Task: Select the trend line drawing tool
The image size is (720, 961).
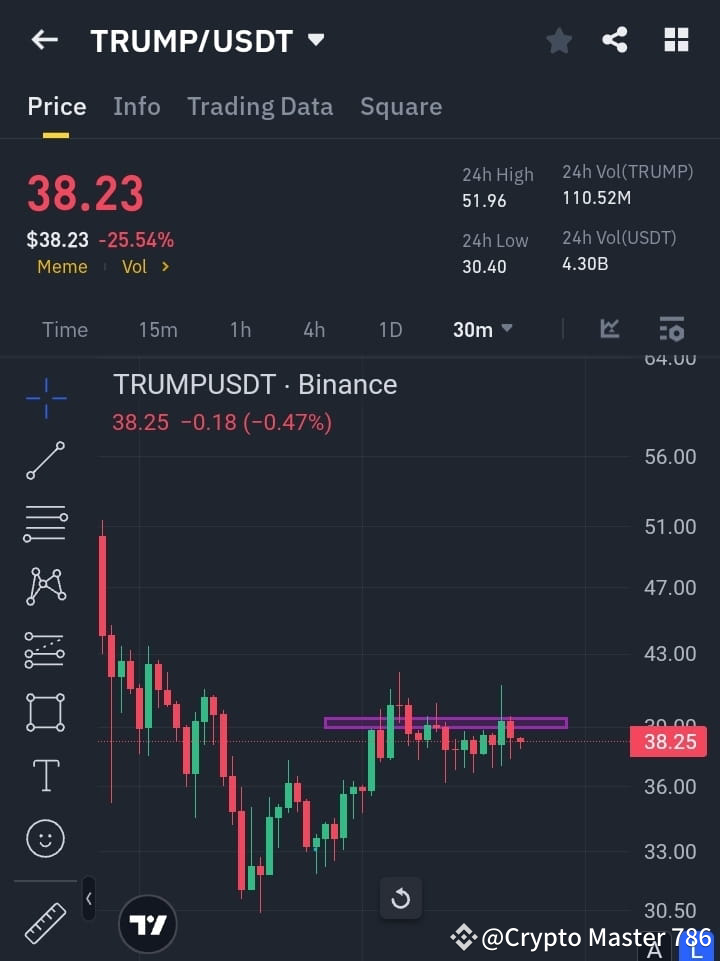Action: (x=44, y=461)
